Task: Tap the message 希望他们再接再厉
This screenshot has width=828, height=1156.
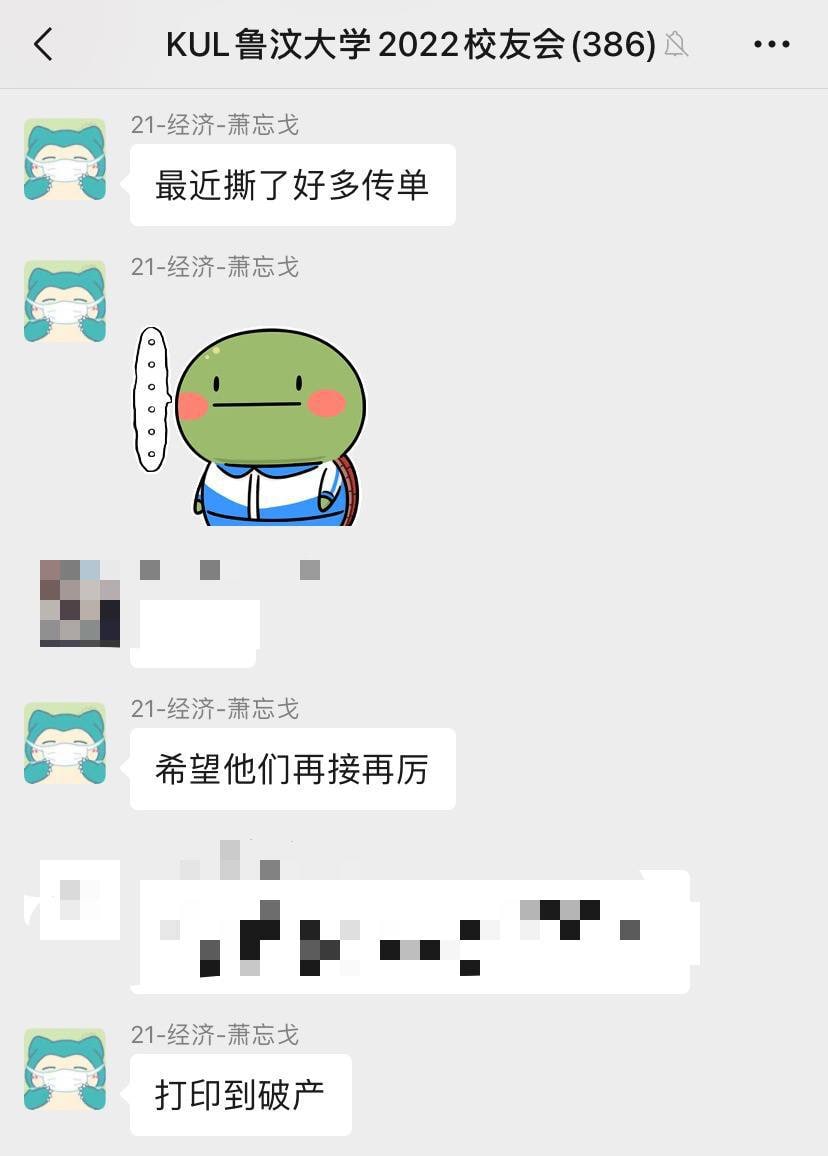Action: coord(292,769)
